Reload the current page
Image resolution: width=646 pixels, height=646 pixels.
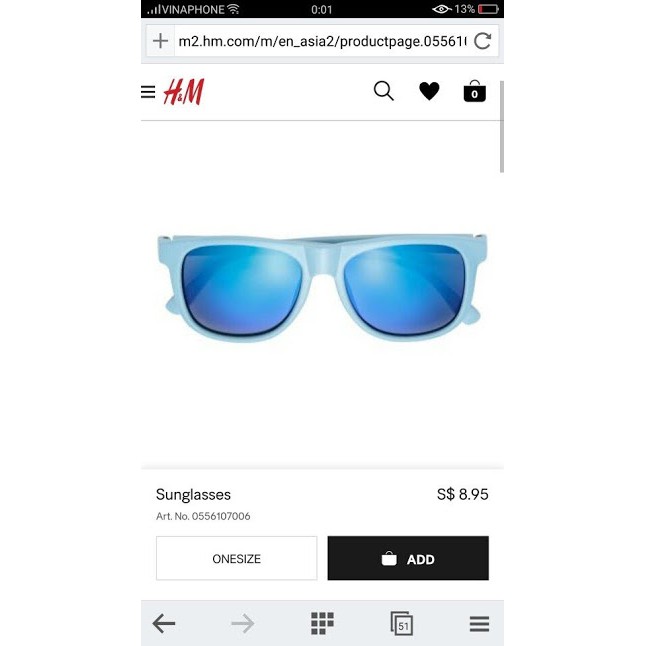coord(483,41)
